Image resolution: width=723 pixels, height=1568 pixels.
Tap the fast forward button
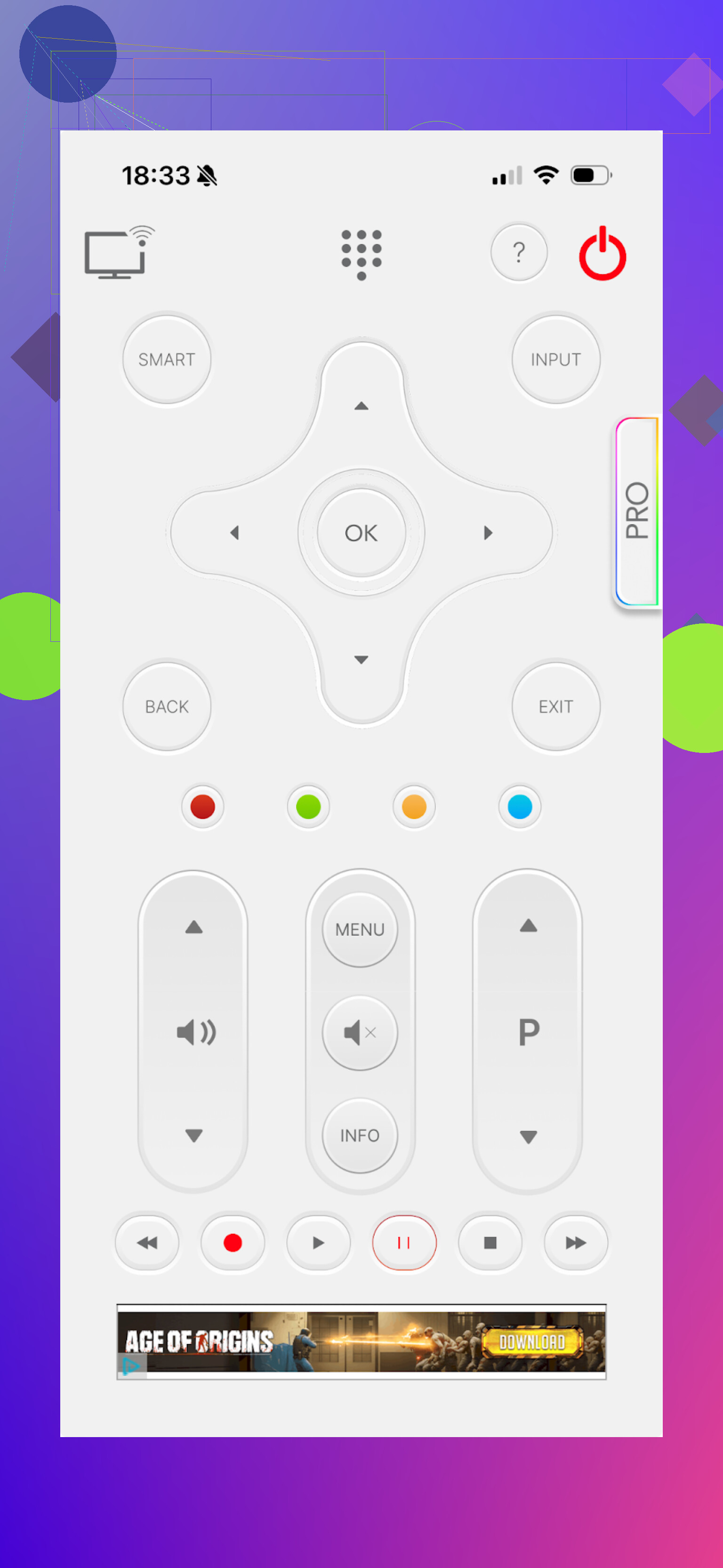point(575,1242)
